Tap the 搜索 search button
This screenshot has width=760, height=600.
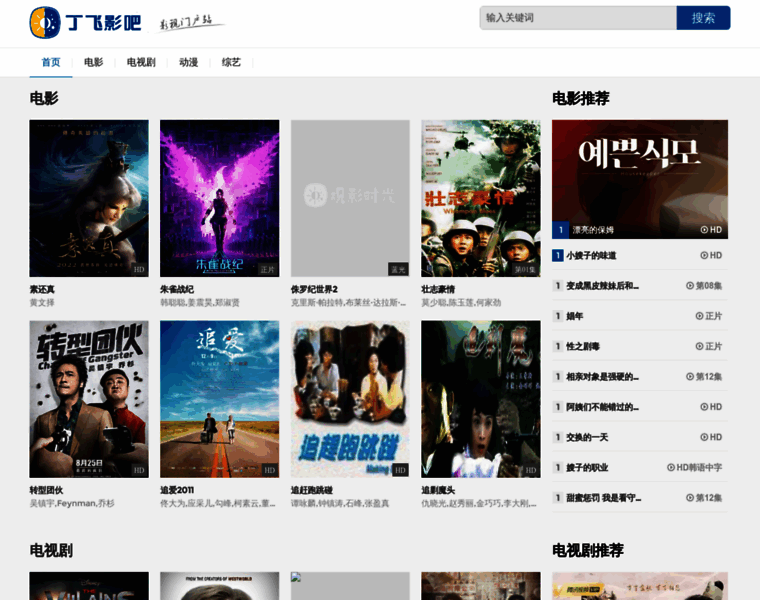[703, 18]
